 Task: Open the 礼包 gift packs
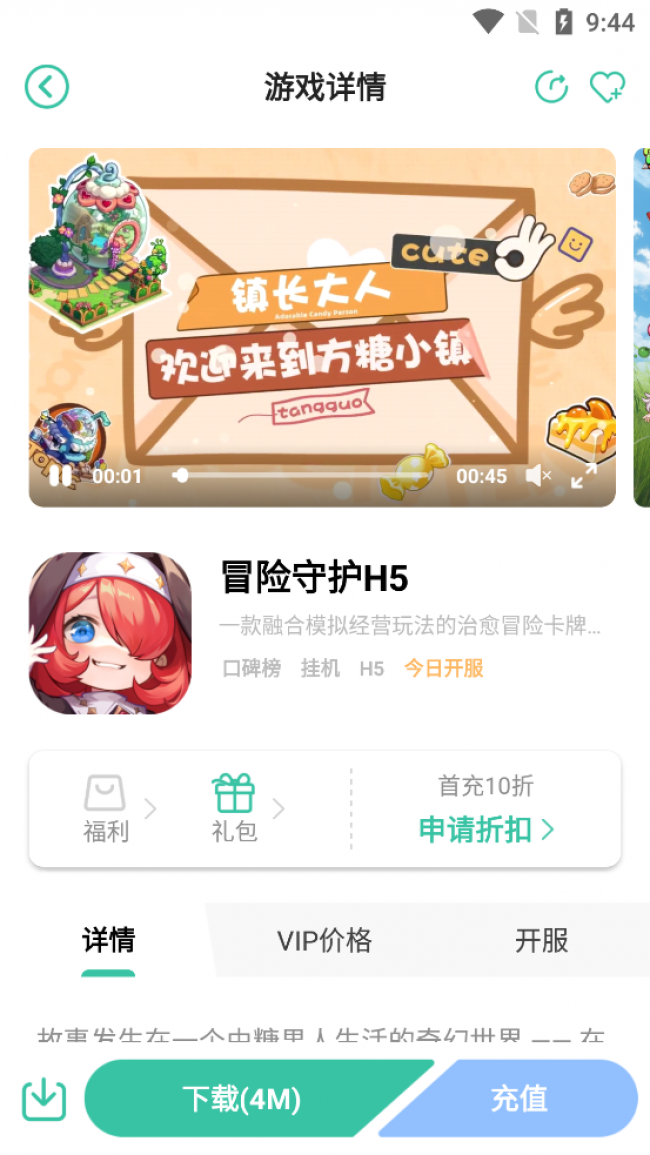pyautogui.click(x=234, y=808)
